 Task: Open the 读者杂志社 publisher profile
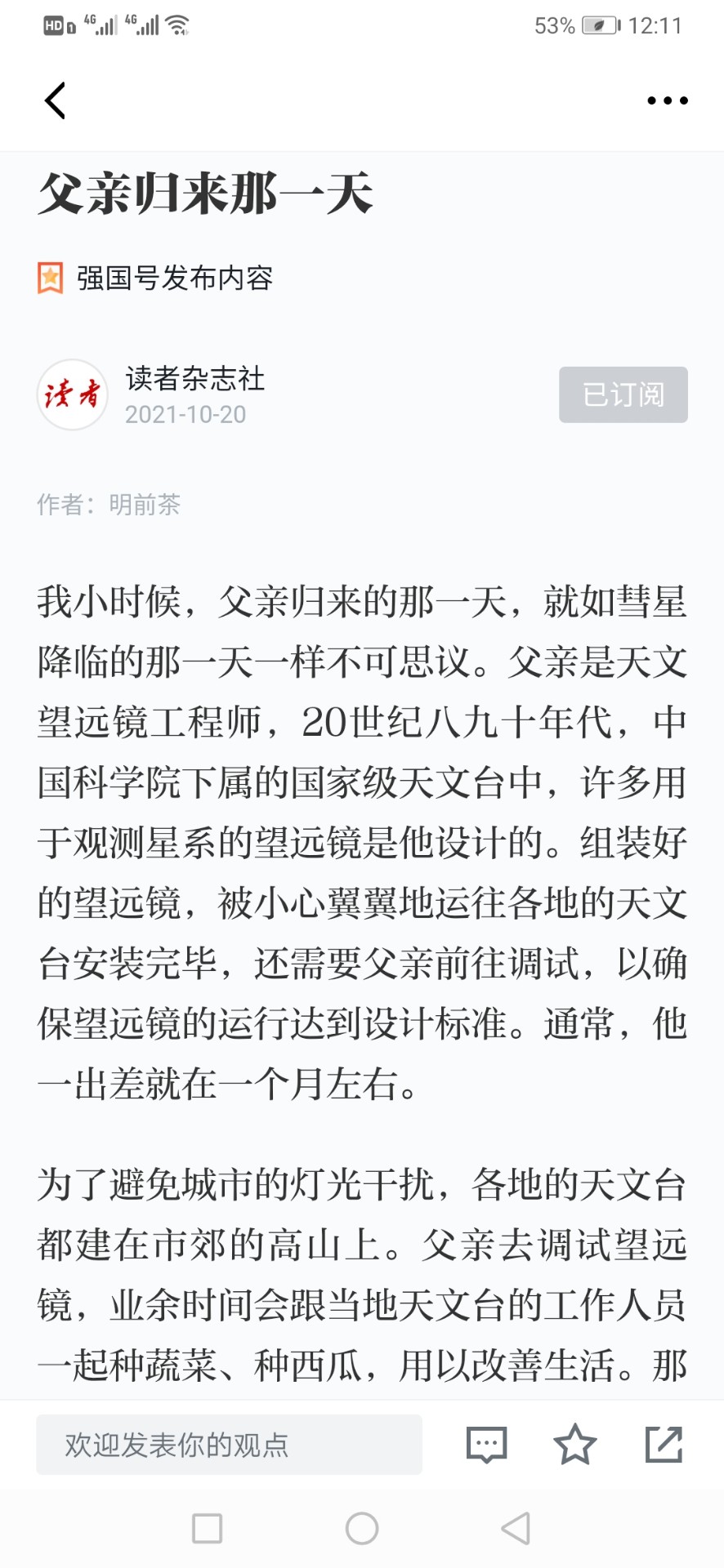[194, 378]
